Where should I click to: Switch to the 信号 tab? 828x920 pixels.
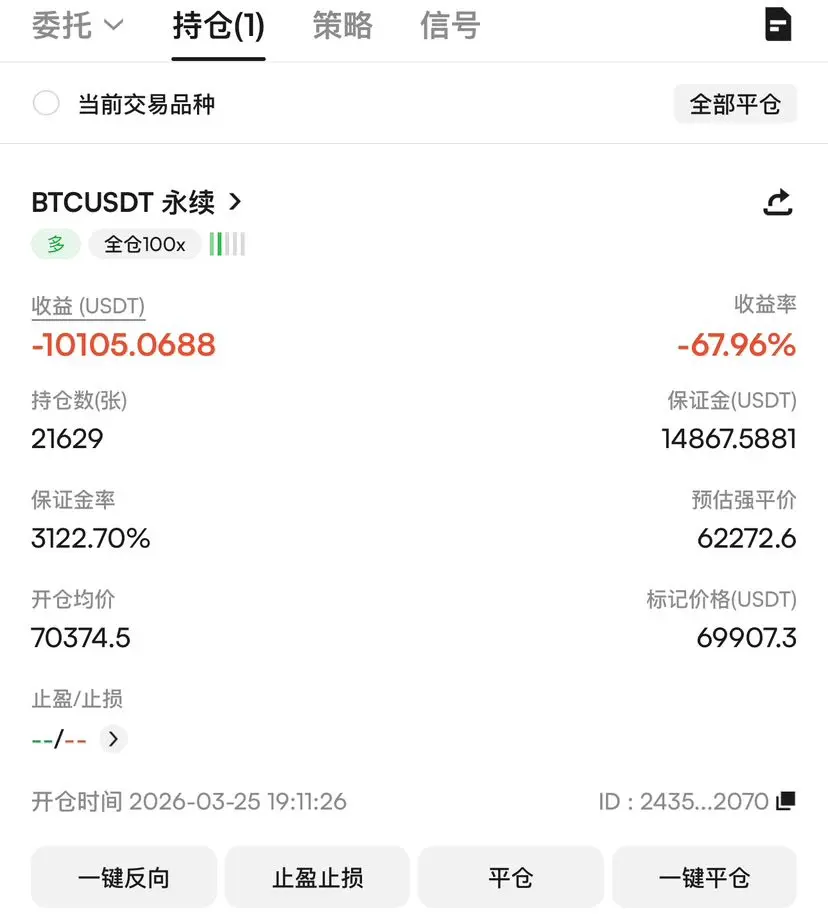(x=450, y=26)
